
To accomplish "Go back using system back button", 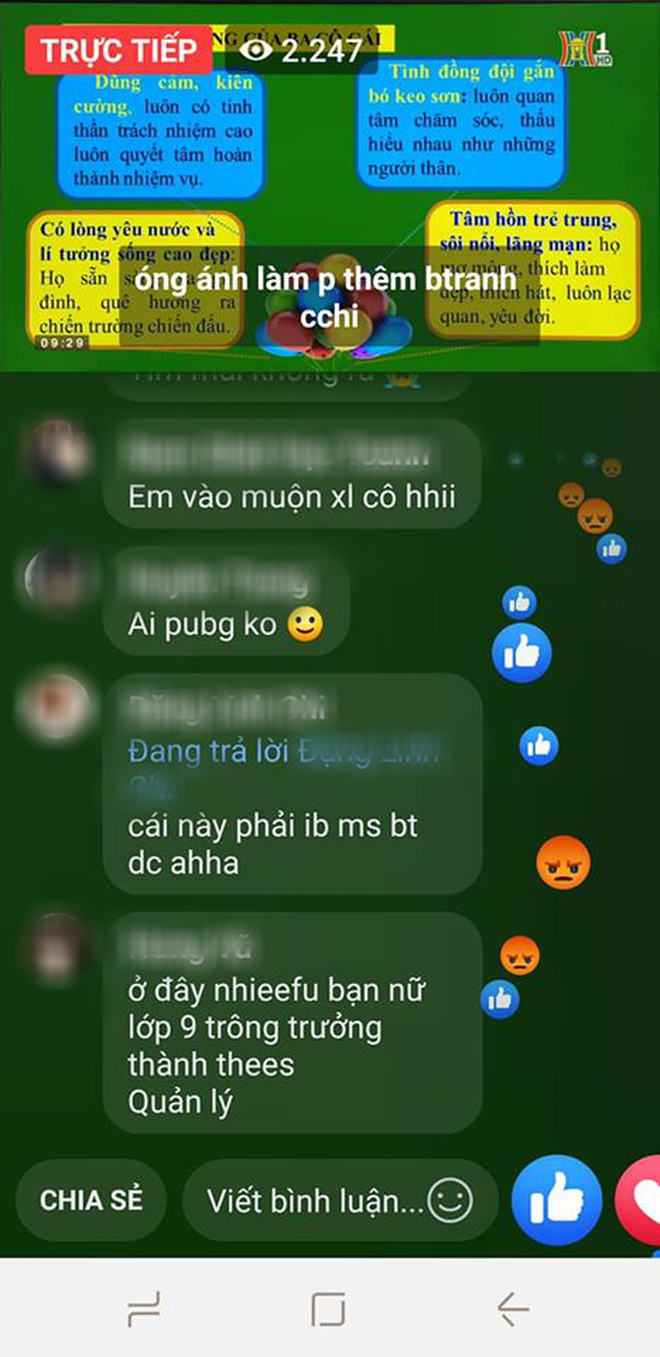I will pos(513,1308).
